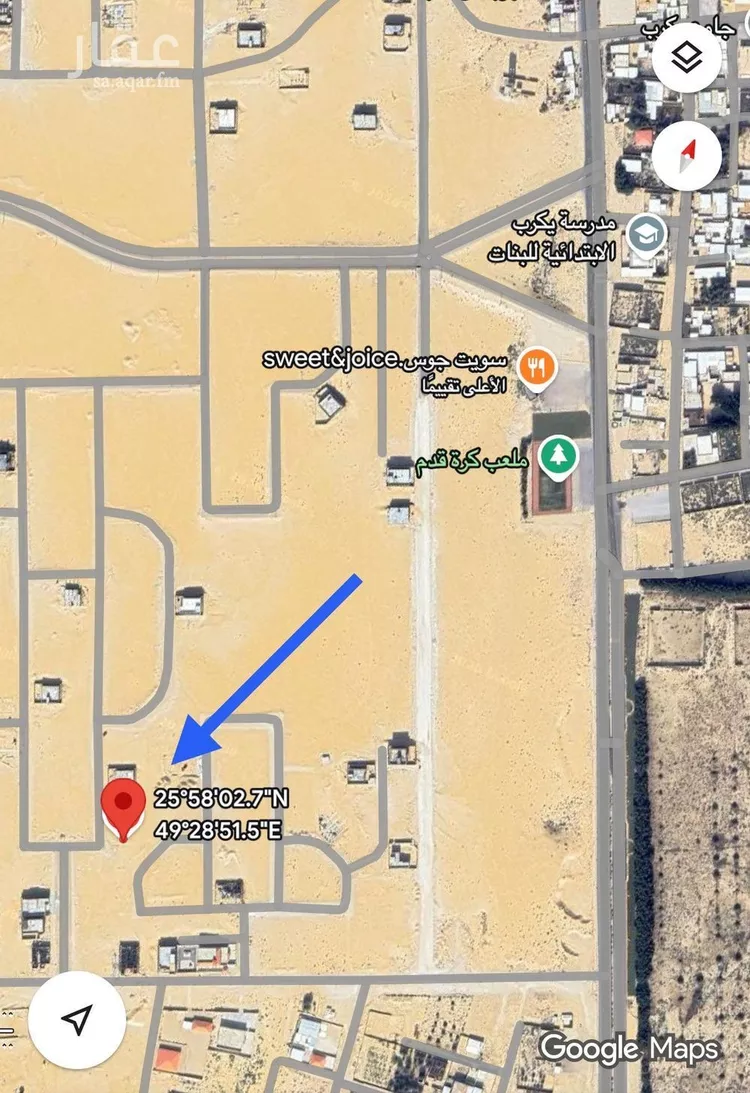Open the مدرسة يكرب الابتدائية للبنات school marker
The height and width of the screenshot is (1093, 750).
pyautogui.click(x=647, y=236)
